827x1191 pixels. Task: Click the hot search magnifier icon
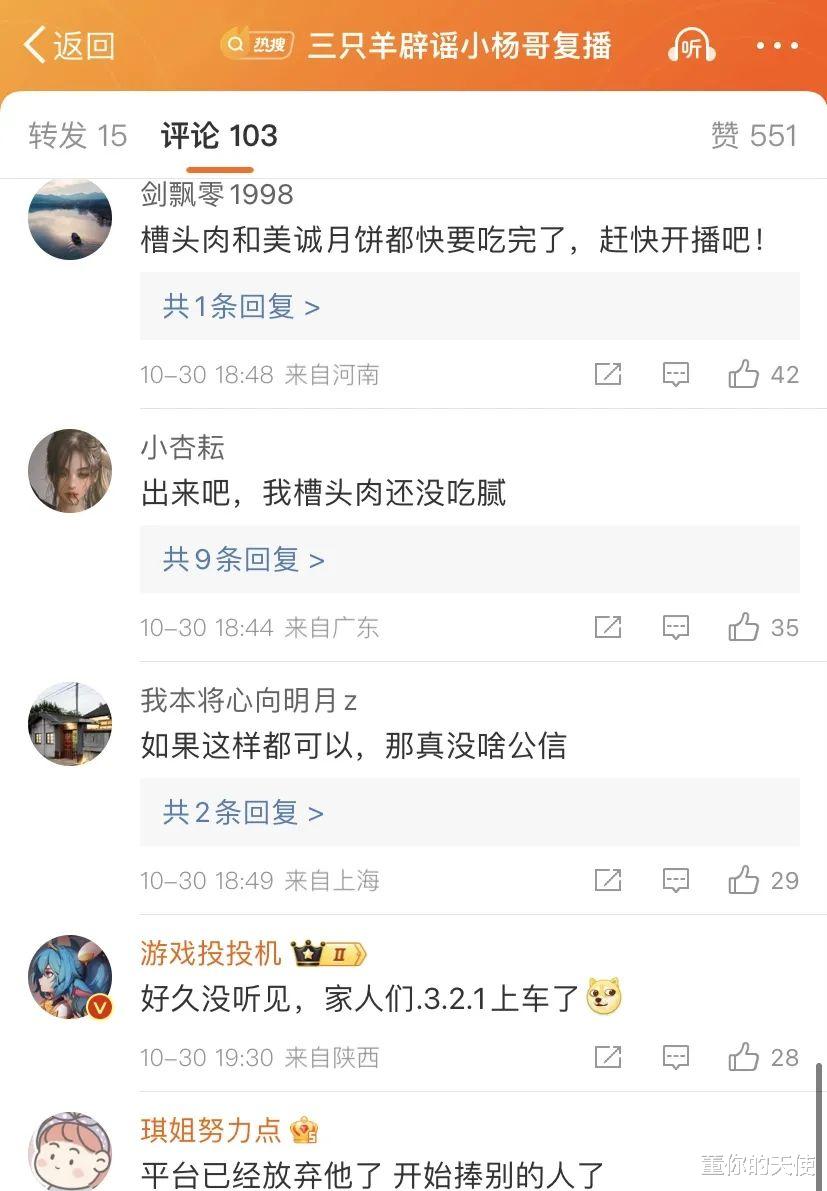point(237,45)
